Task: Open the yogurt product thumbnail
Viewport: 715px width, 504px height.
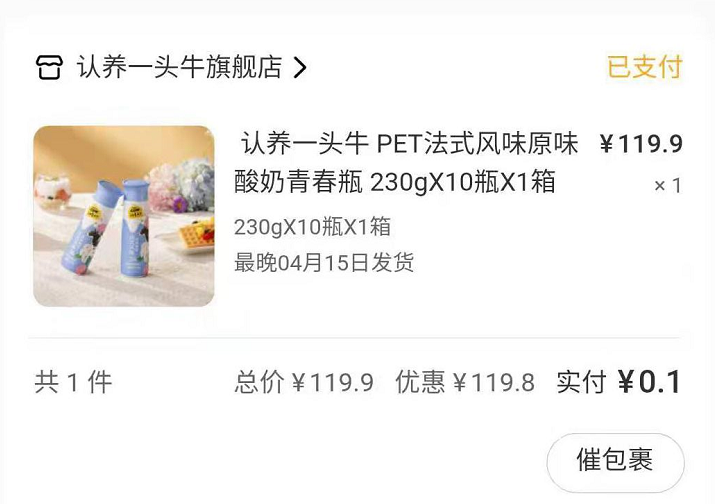Action: 124,216
